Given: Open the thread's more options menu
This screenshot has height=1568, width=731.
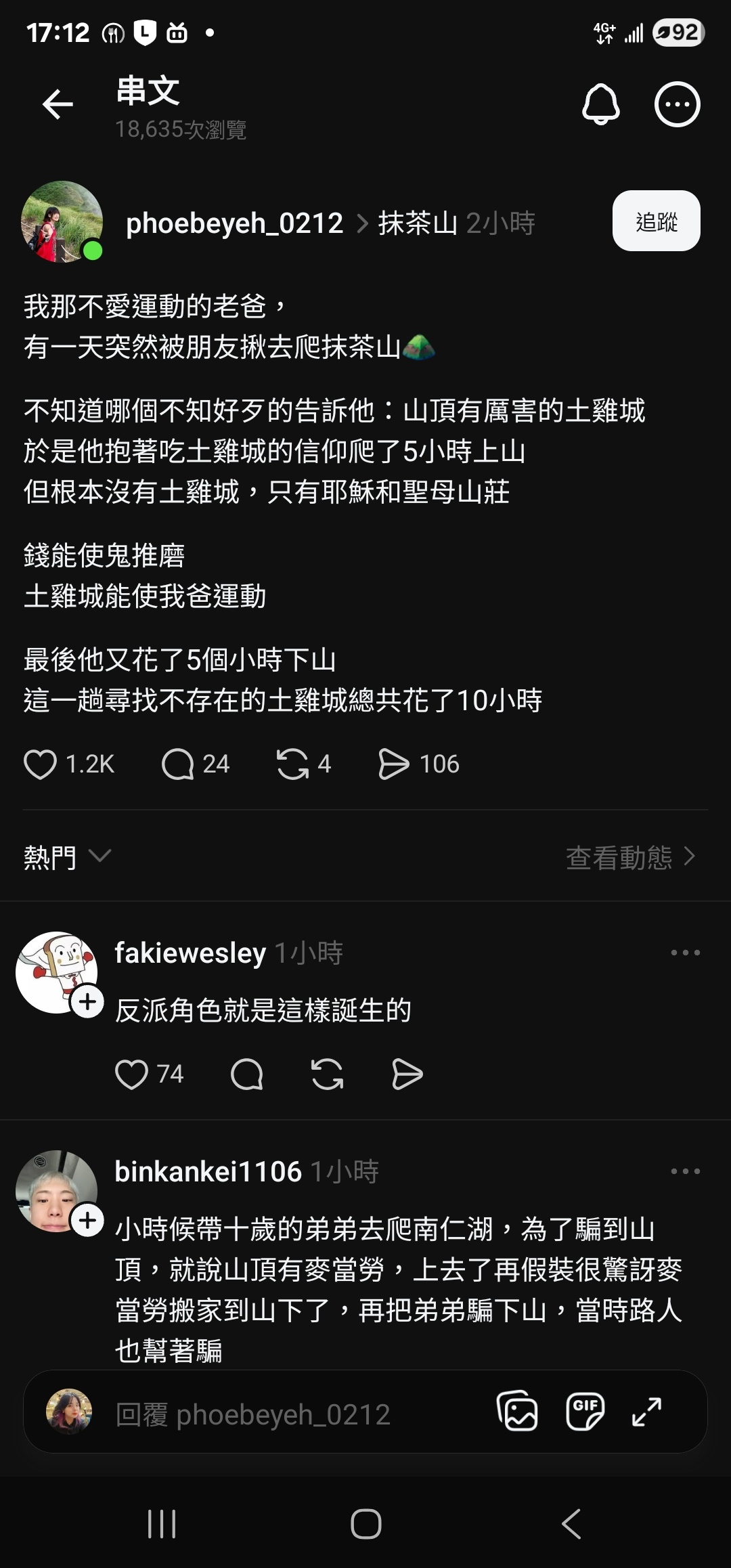Looking at the screenshot, I should click(677, 105).
